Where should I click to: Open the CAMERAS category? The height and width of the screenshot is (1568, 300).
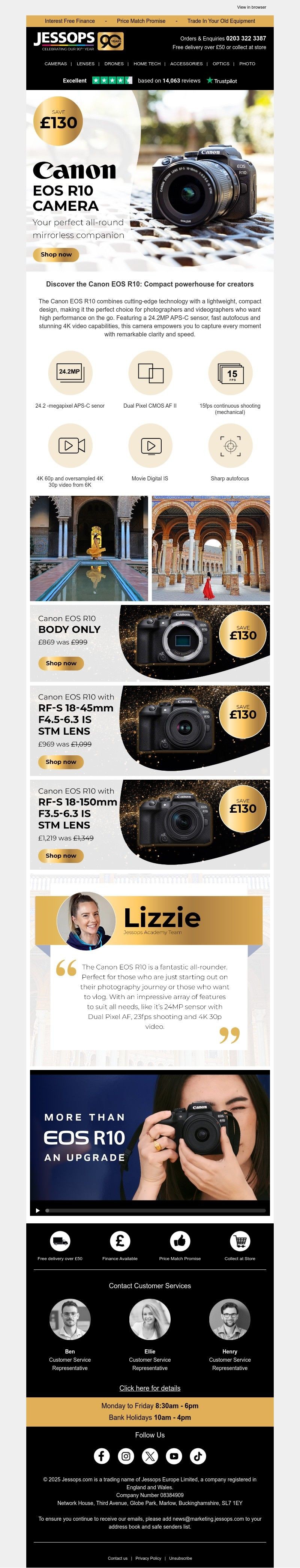pyautogui.click(x=55, y=63)
